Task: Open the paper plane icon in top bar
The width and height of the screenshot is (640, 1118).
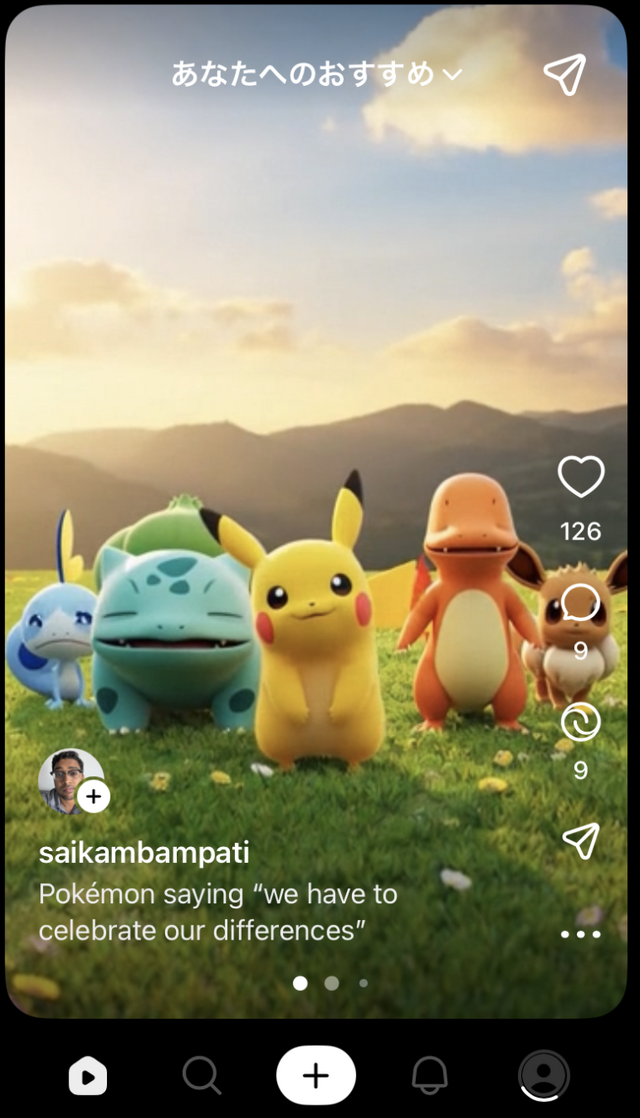Action: pos(564,74)
